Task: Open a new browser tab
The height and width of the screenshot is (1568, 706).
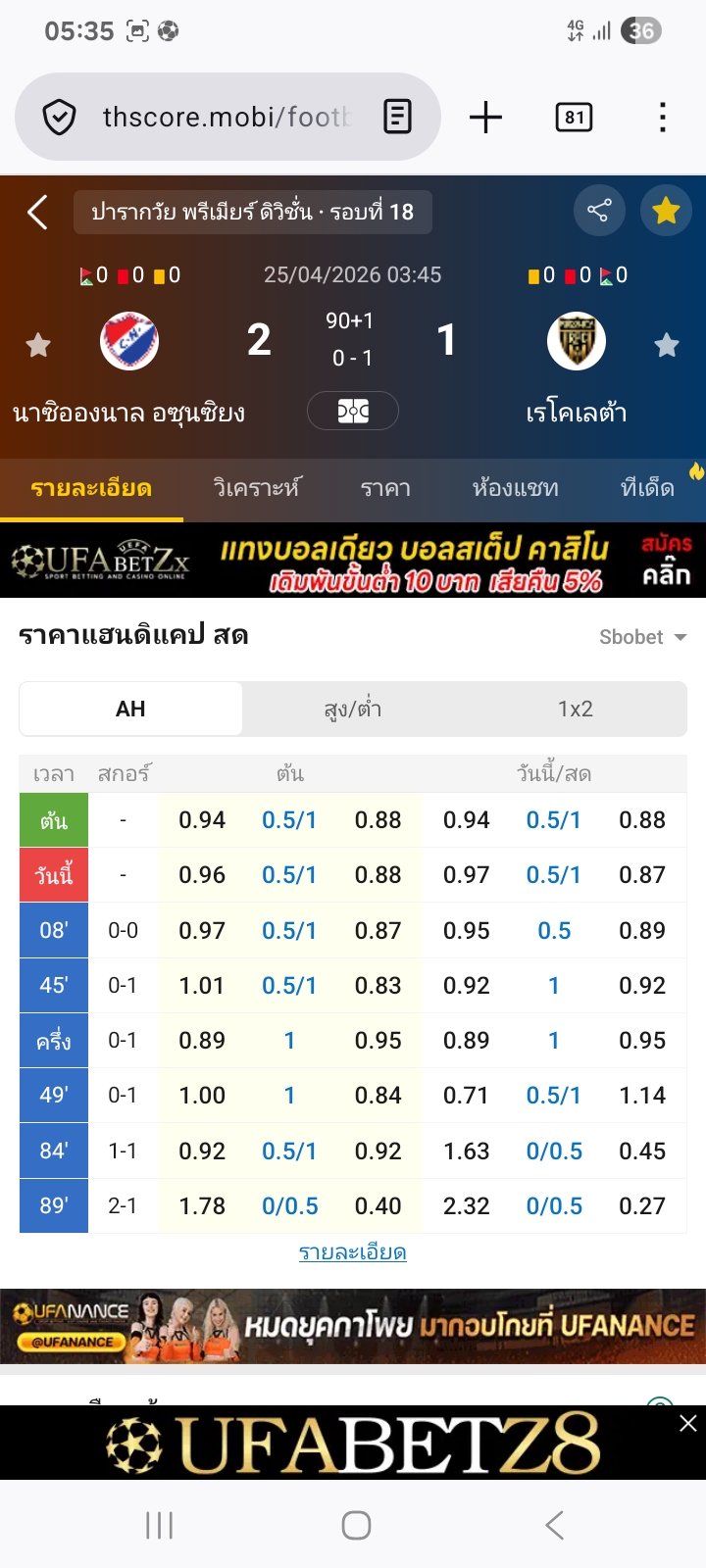Action: [485, 118]
